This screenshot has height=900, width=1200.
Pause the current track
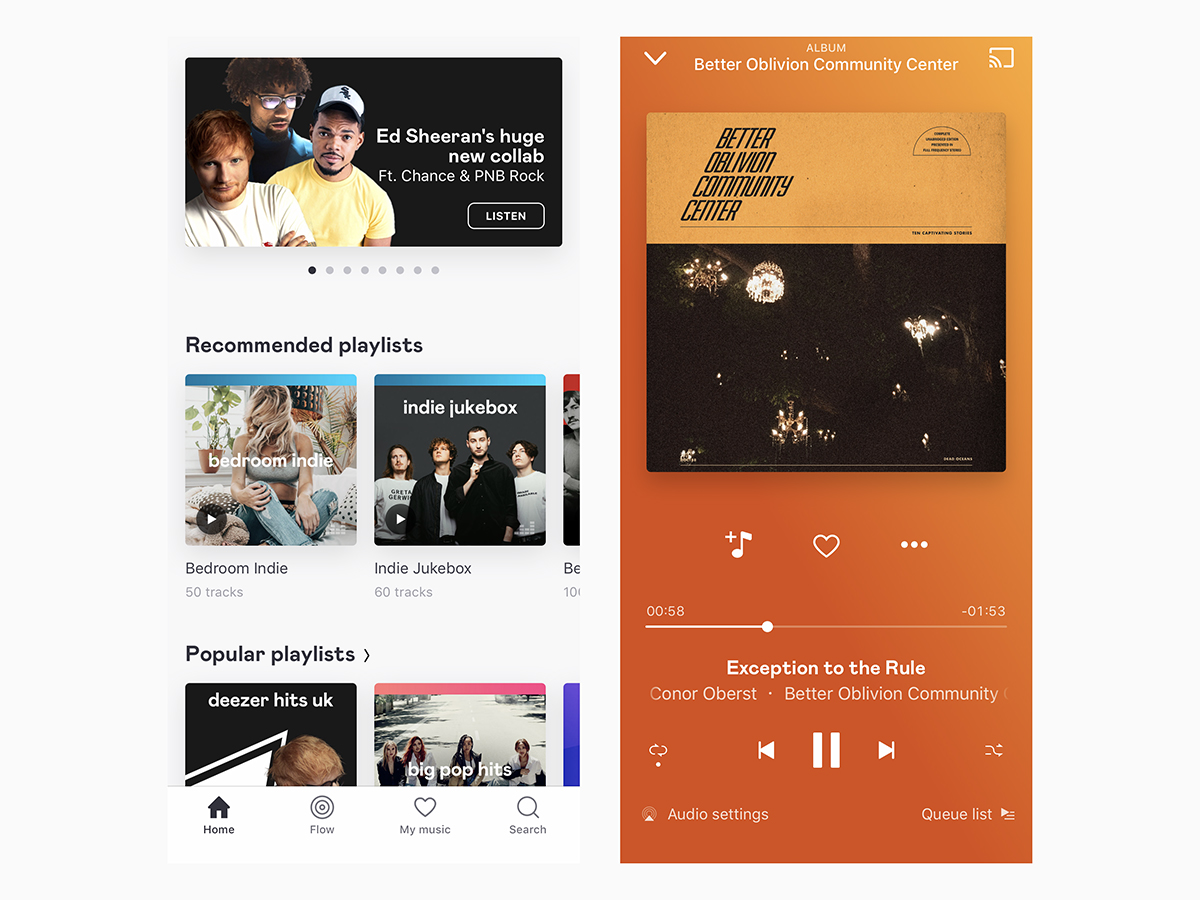point(826,750)
